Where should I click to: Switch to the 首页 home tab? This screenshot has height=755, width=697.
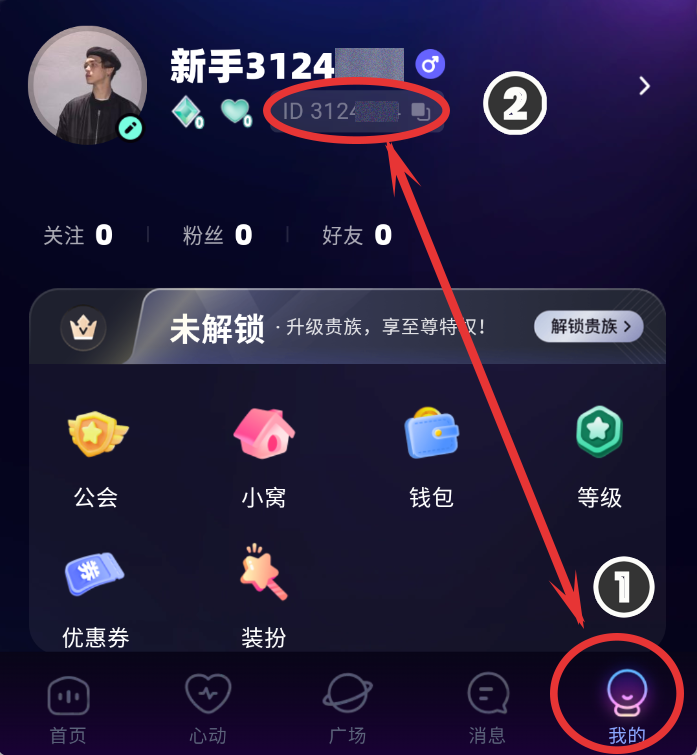(x=68, y=708)
